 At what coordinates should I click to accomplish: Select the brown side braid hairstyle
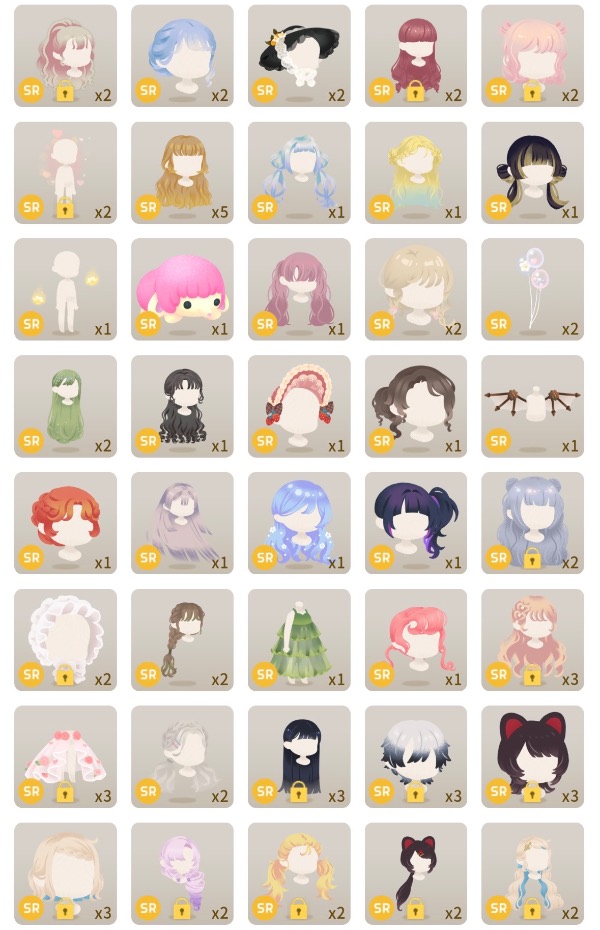182,640
